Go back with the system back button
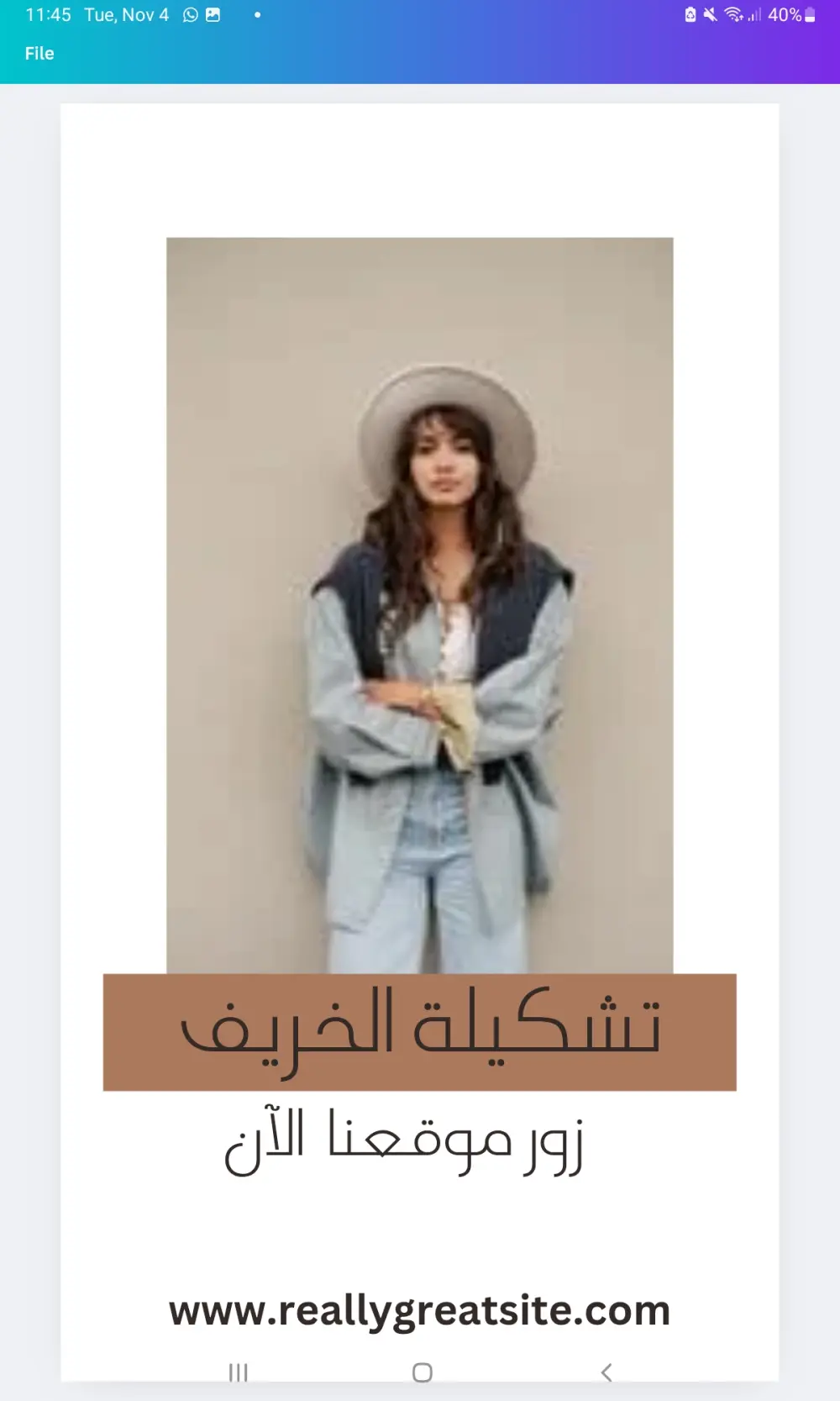 (x=606, y=1372)
